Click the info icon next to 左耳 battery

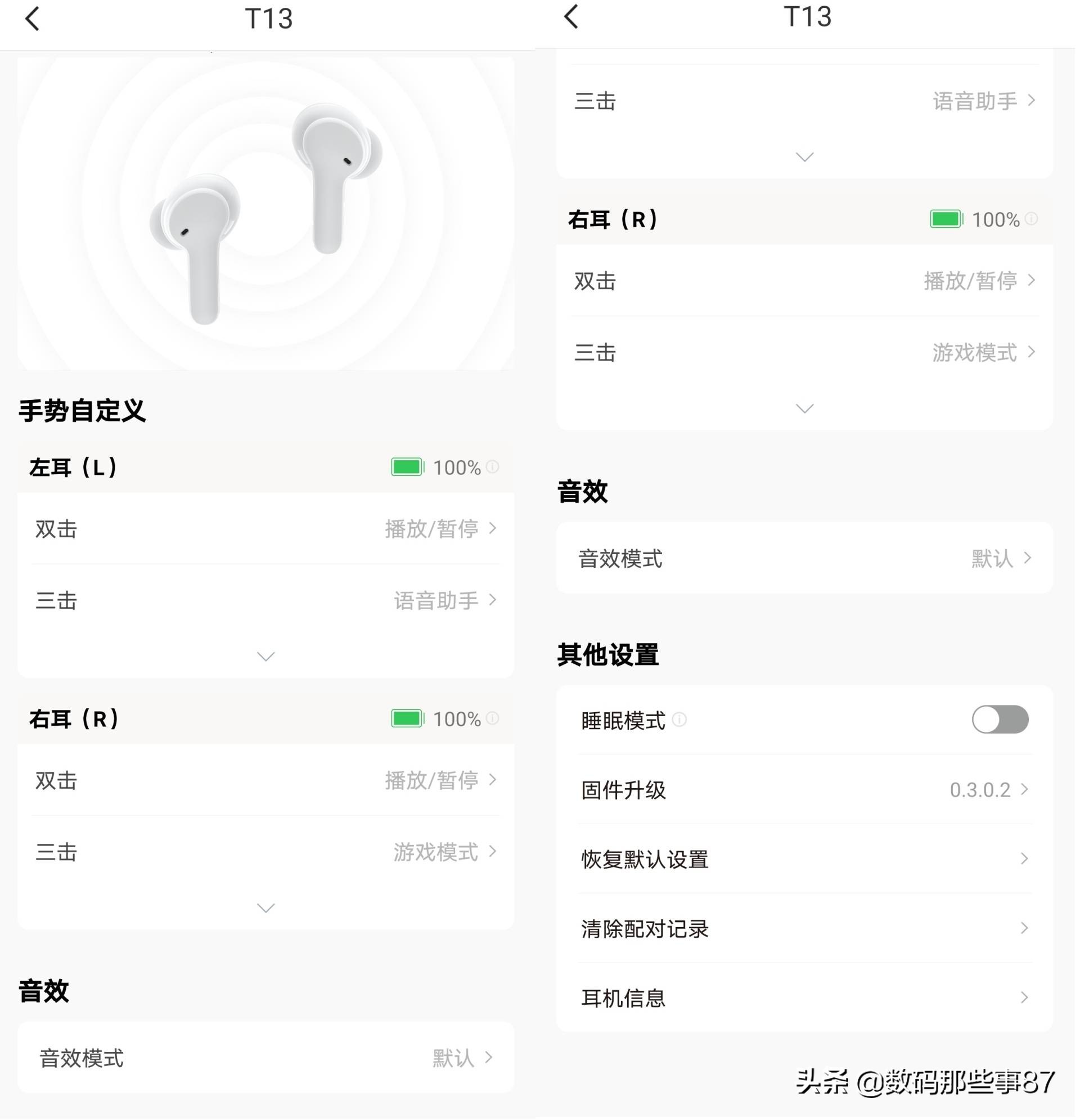[493, 467]
